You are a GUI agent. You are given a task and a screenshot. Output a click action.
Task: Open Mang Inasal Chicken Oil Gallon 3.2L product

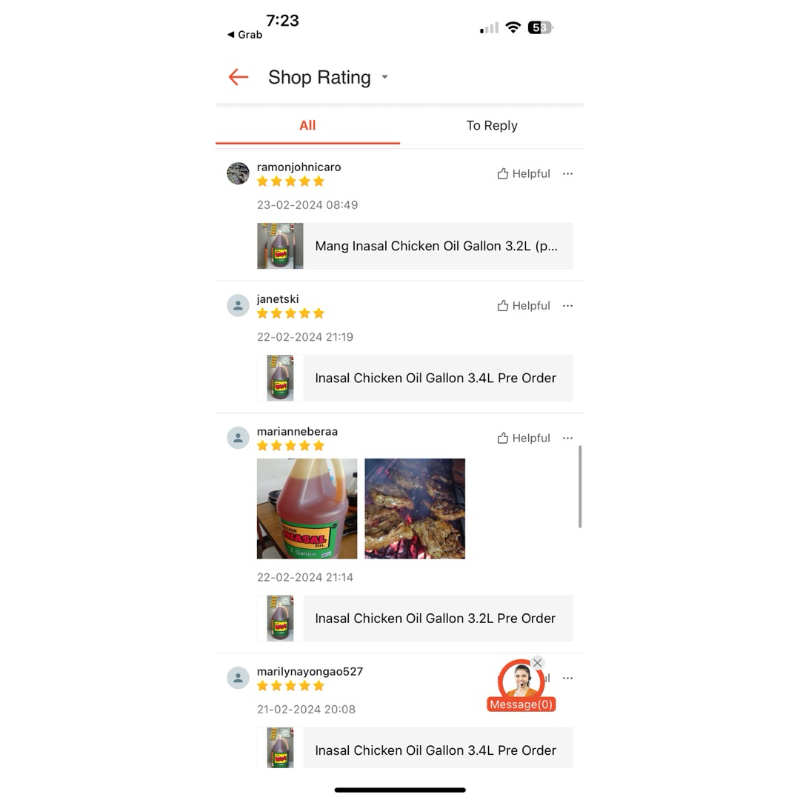coord(415,246)
